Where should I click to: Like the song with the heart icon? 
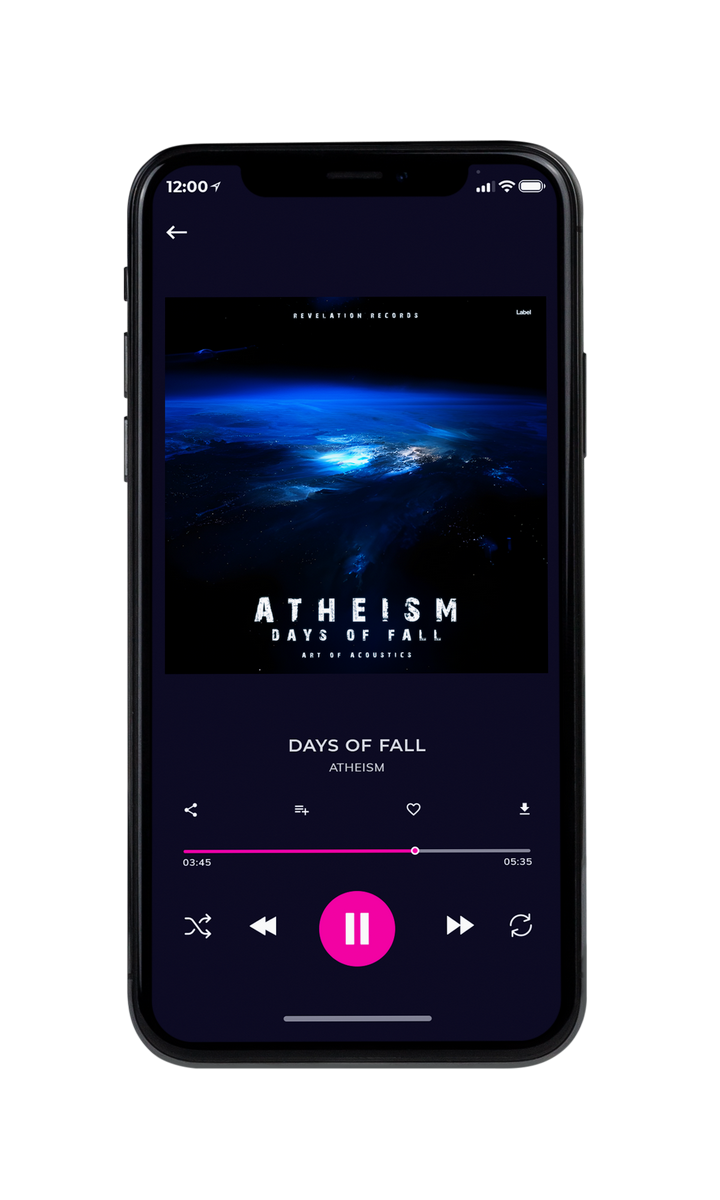point(413,810)
